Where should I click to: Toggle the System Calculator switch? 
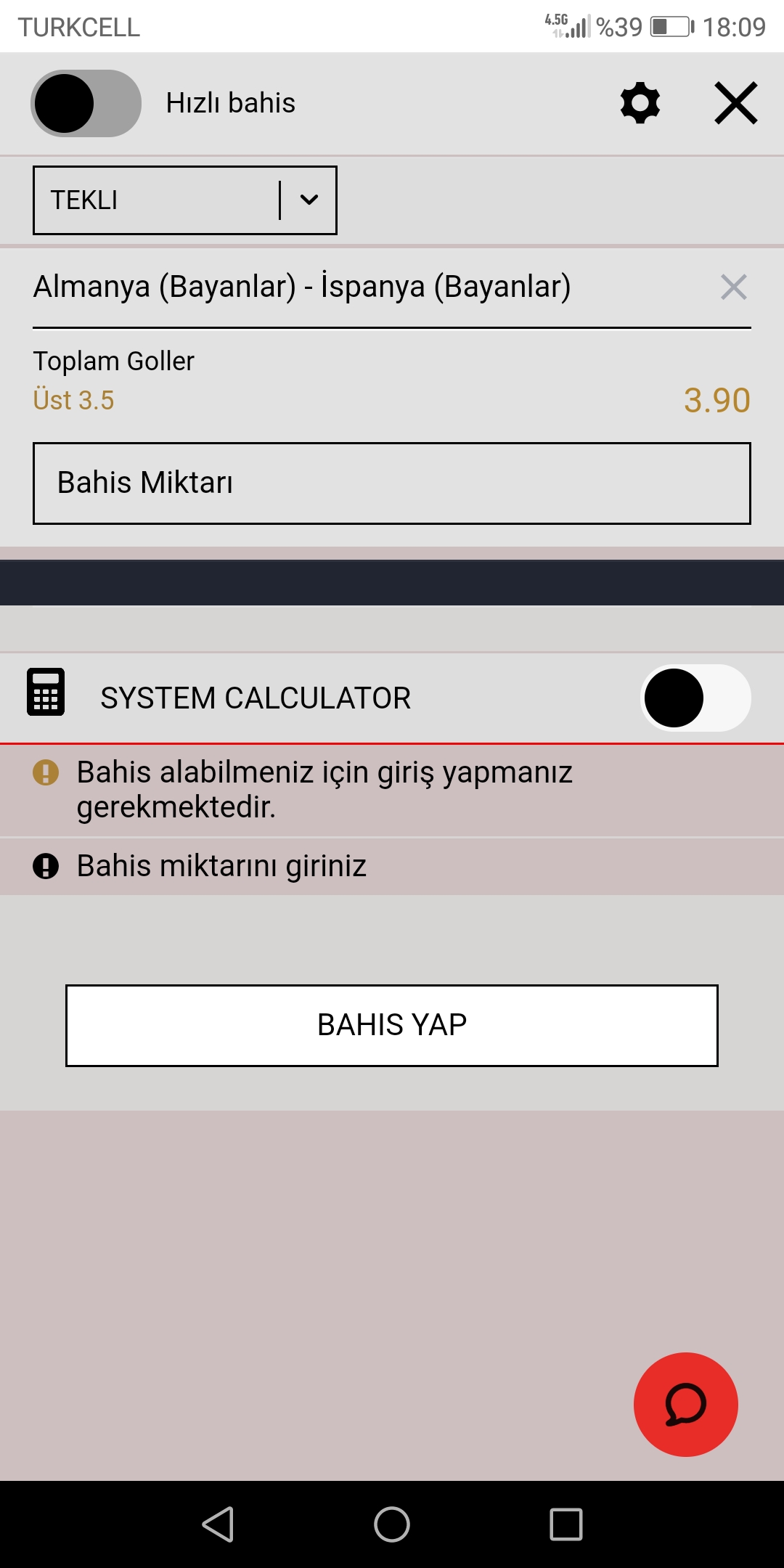pos(695,698)
